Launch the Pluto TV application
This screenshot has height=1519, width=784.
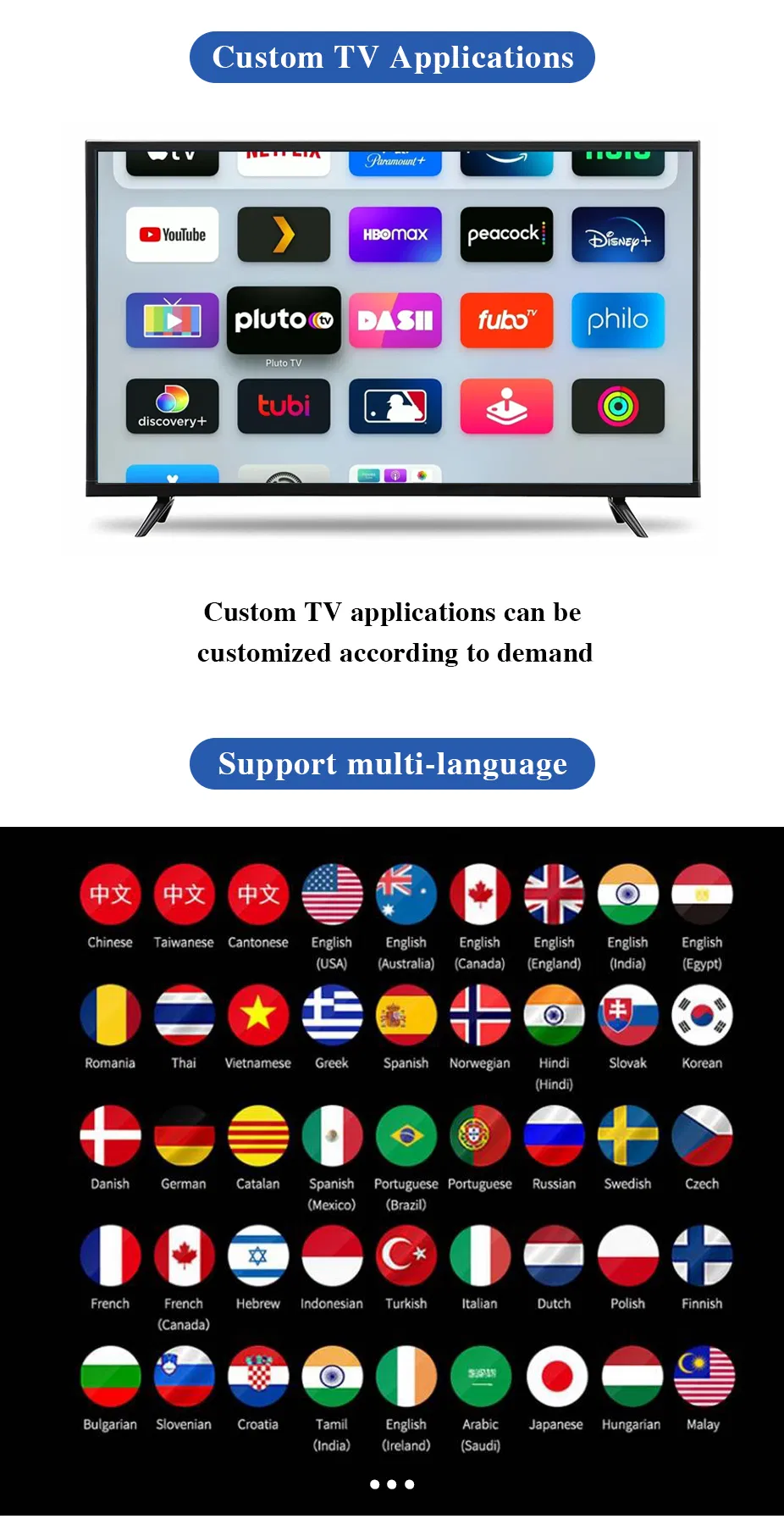[284, 321]
